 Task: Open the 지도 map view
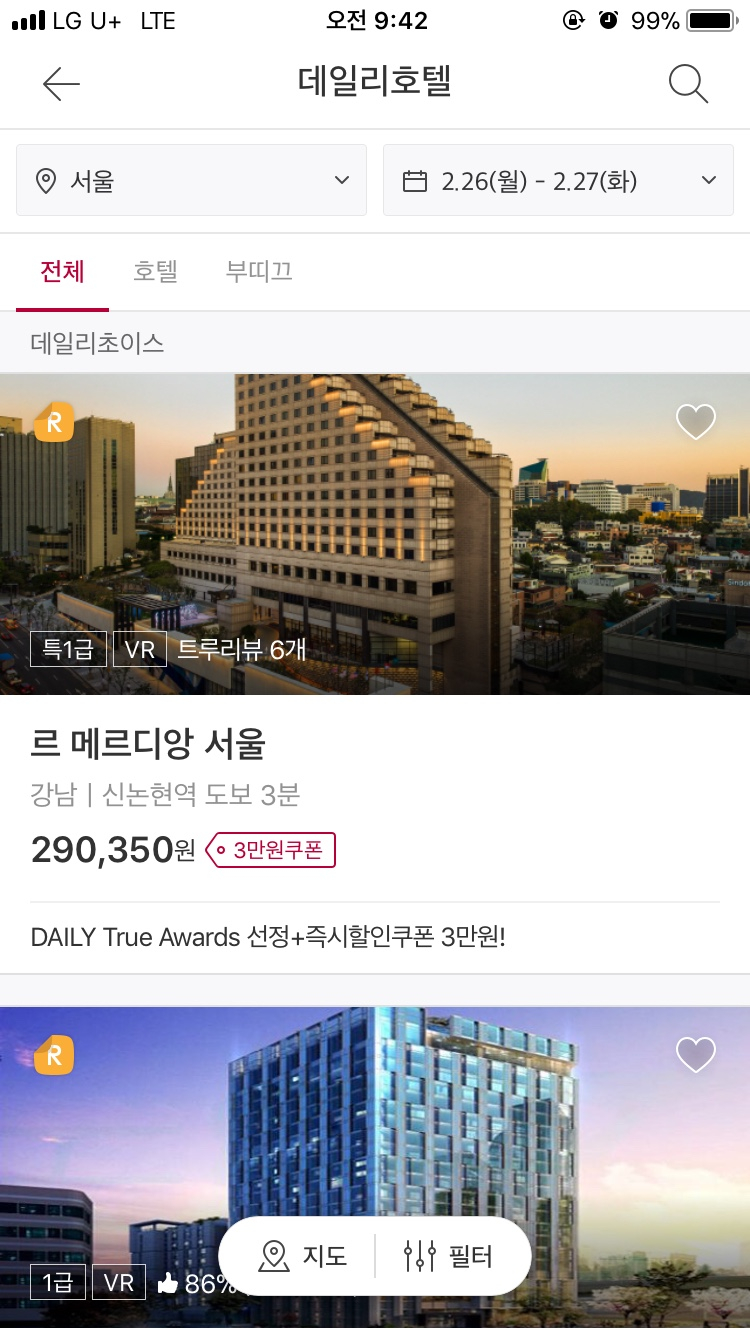303,1256
